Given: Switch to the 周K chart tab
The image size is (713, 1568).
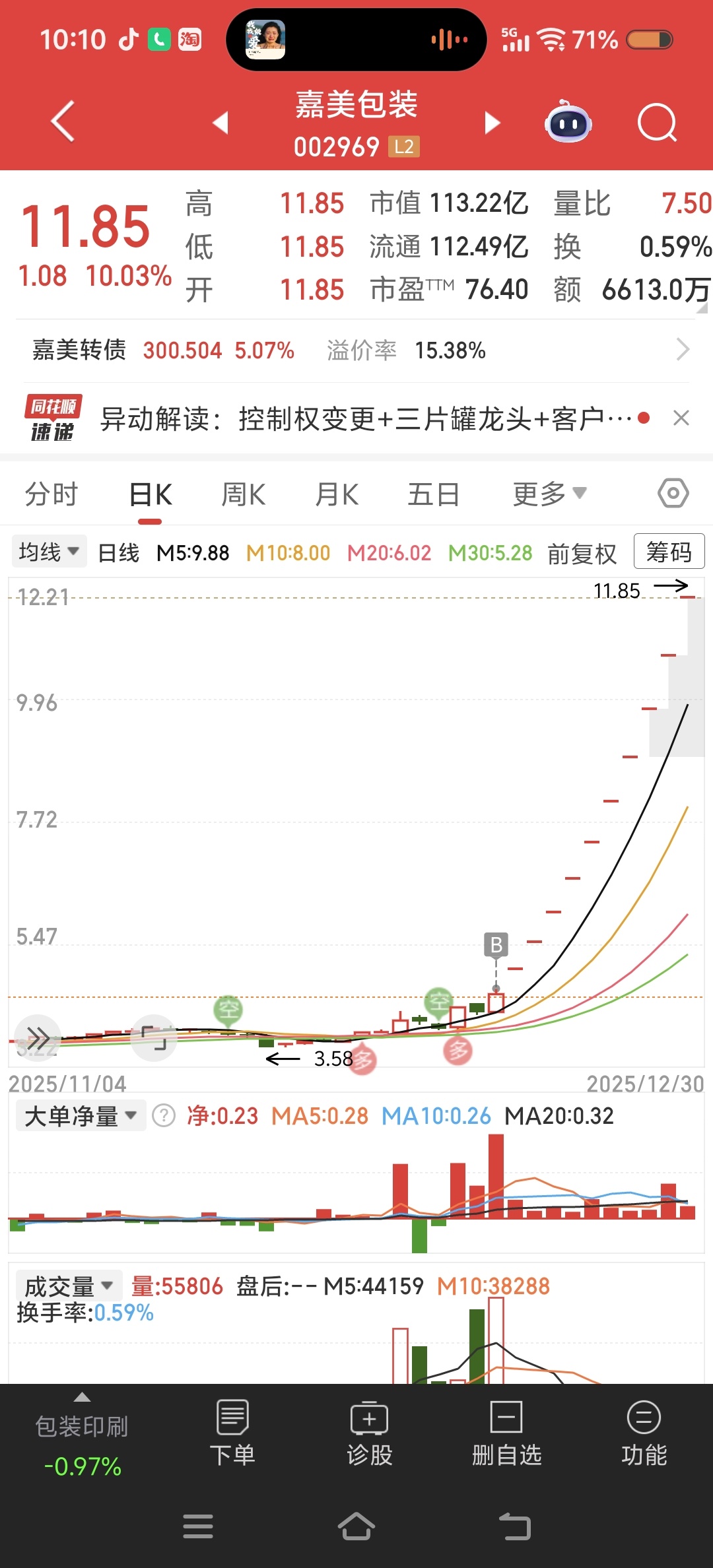Looking at the screenshot, I should (244, 494).
